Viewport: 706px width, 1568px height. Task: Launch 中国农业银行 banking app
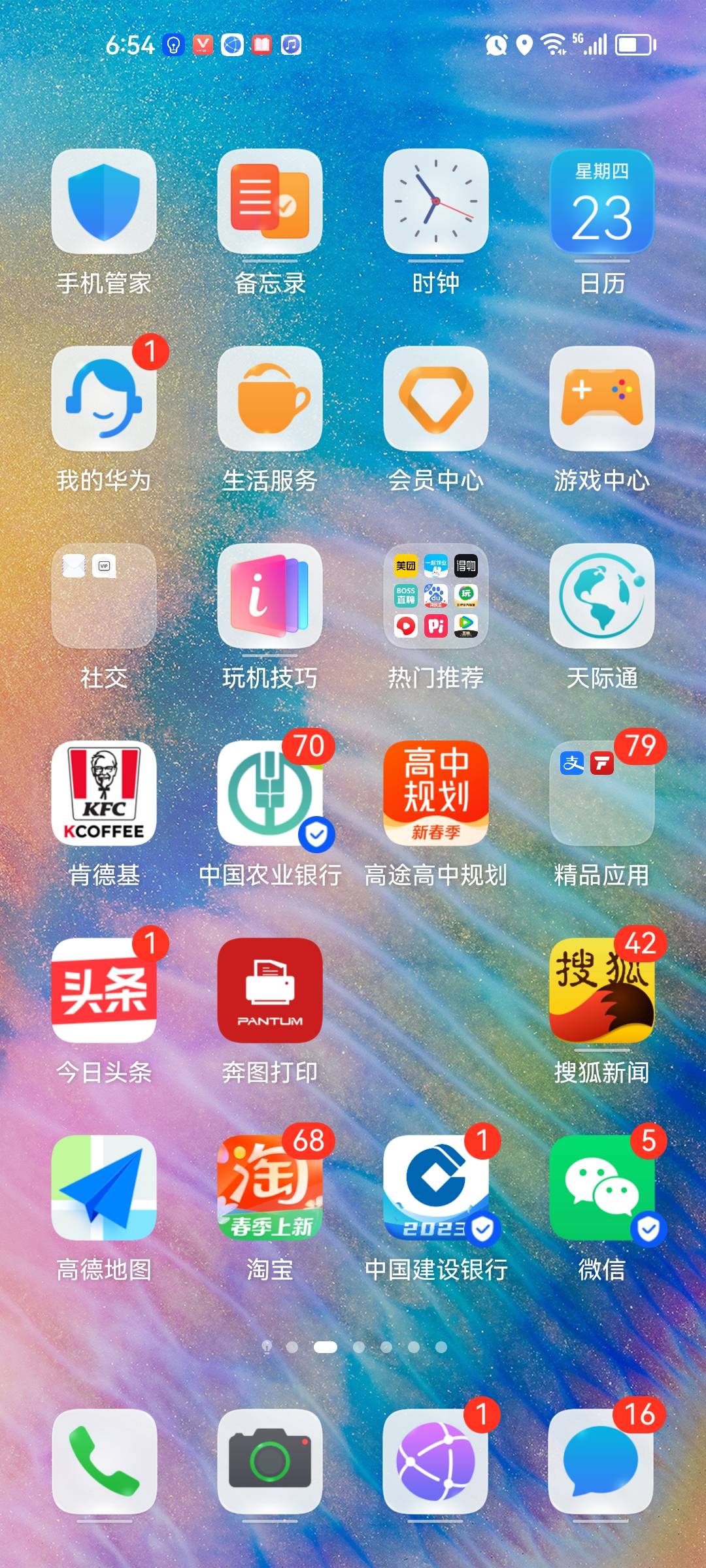270,793
